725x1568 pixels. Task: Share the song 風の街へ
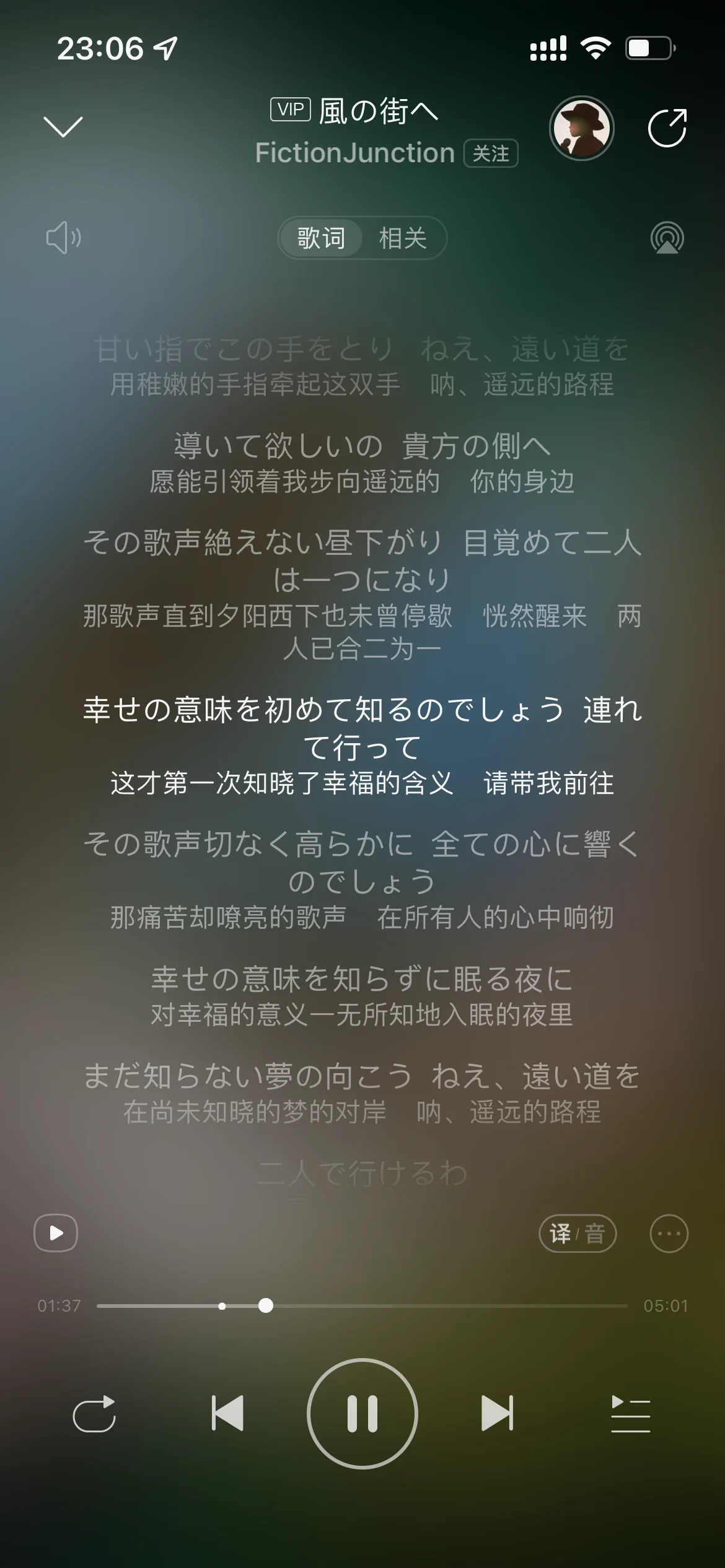click(667, 128)
